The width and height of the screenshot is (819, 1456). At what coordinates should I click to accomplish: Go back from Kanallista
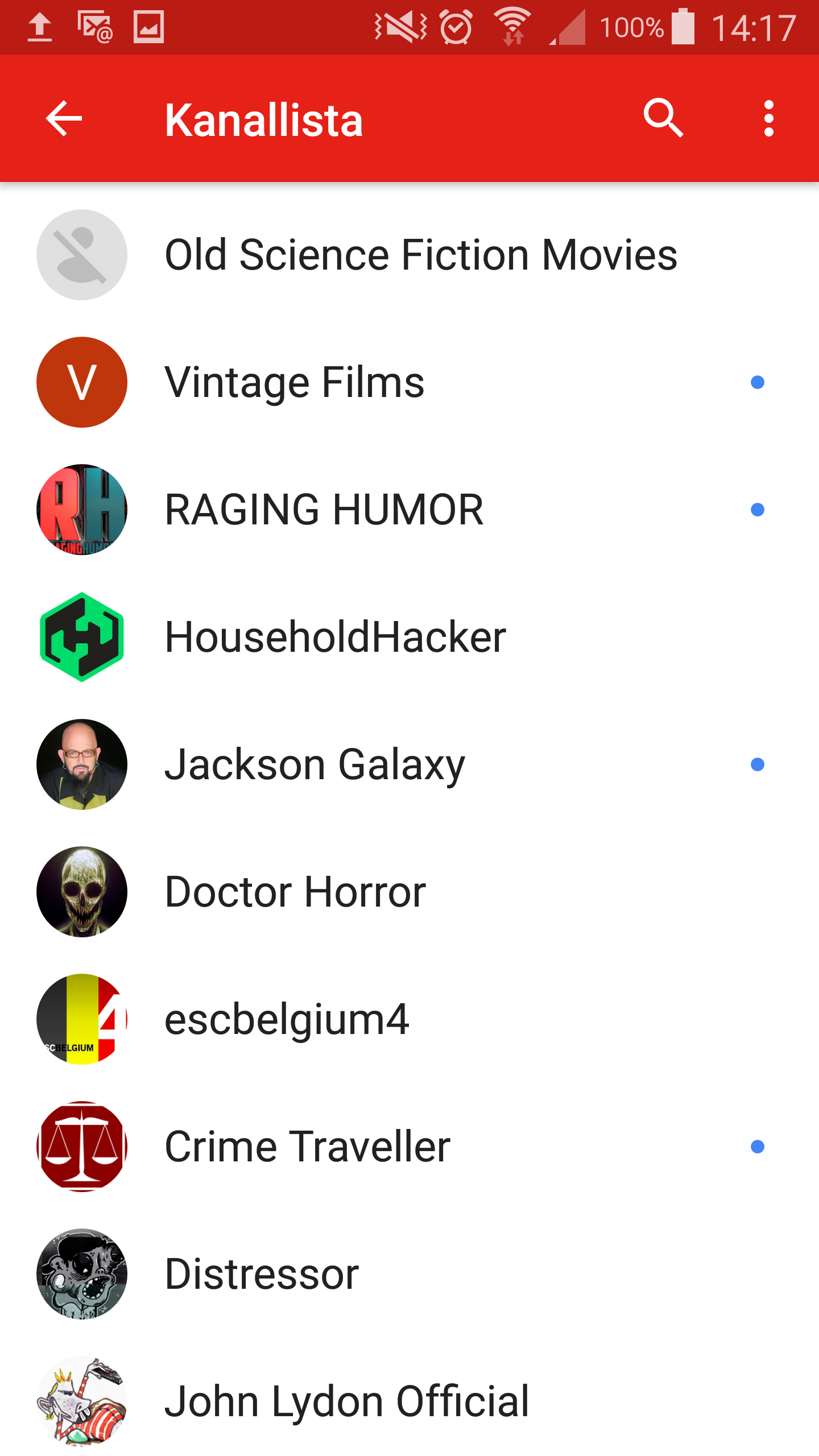[x=64, y=119]
